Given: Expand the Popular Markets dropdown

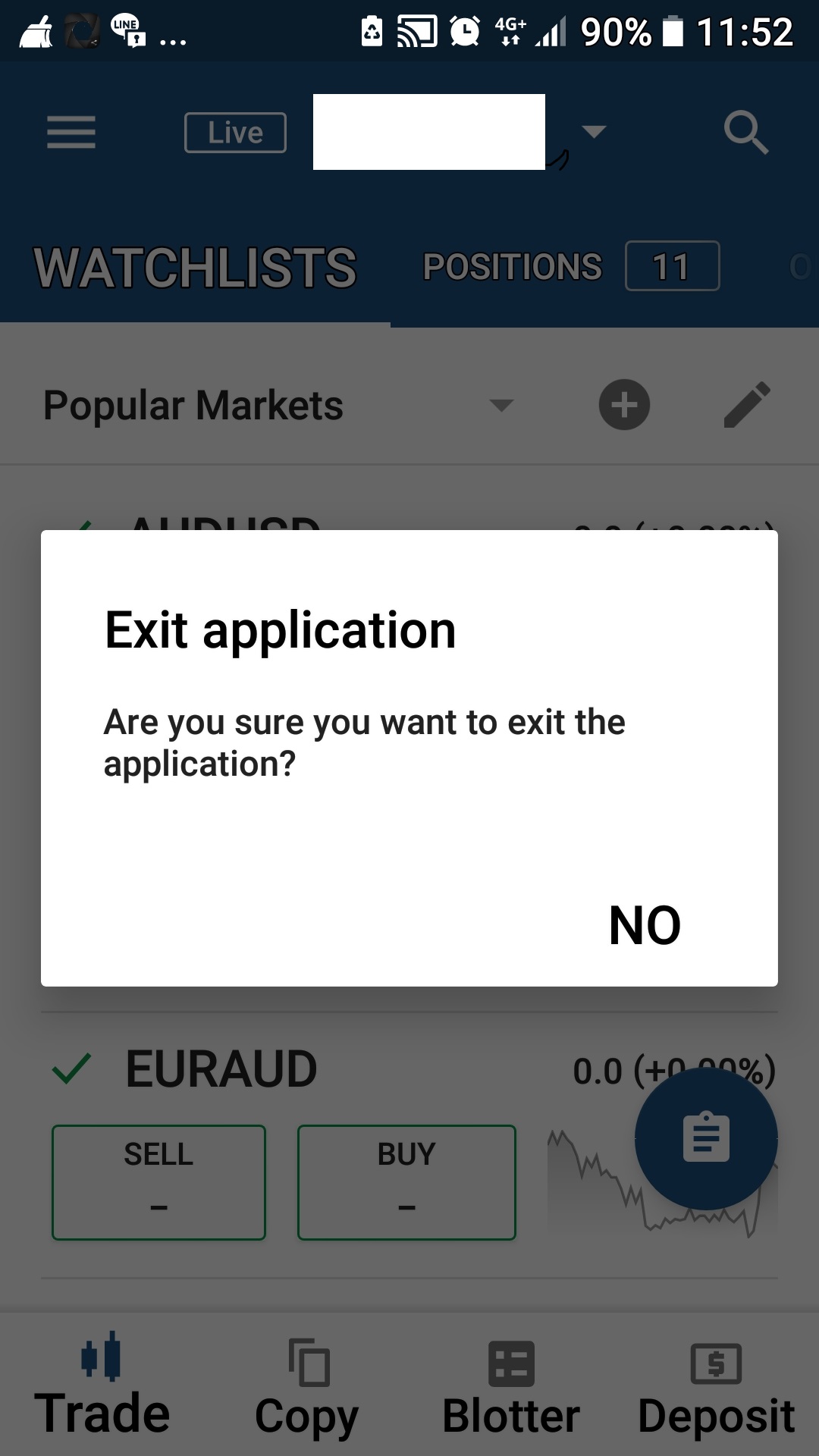Looking at the screenshot, I should click(x=501, y=405).
